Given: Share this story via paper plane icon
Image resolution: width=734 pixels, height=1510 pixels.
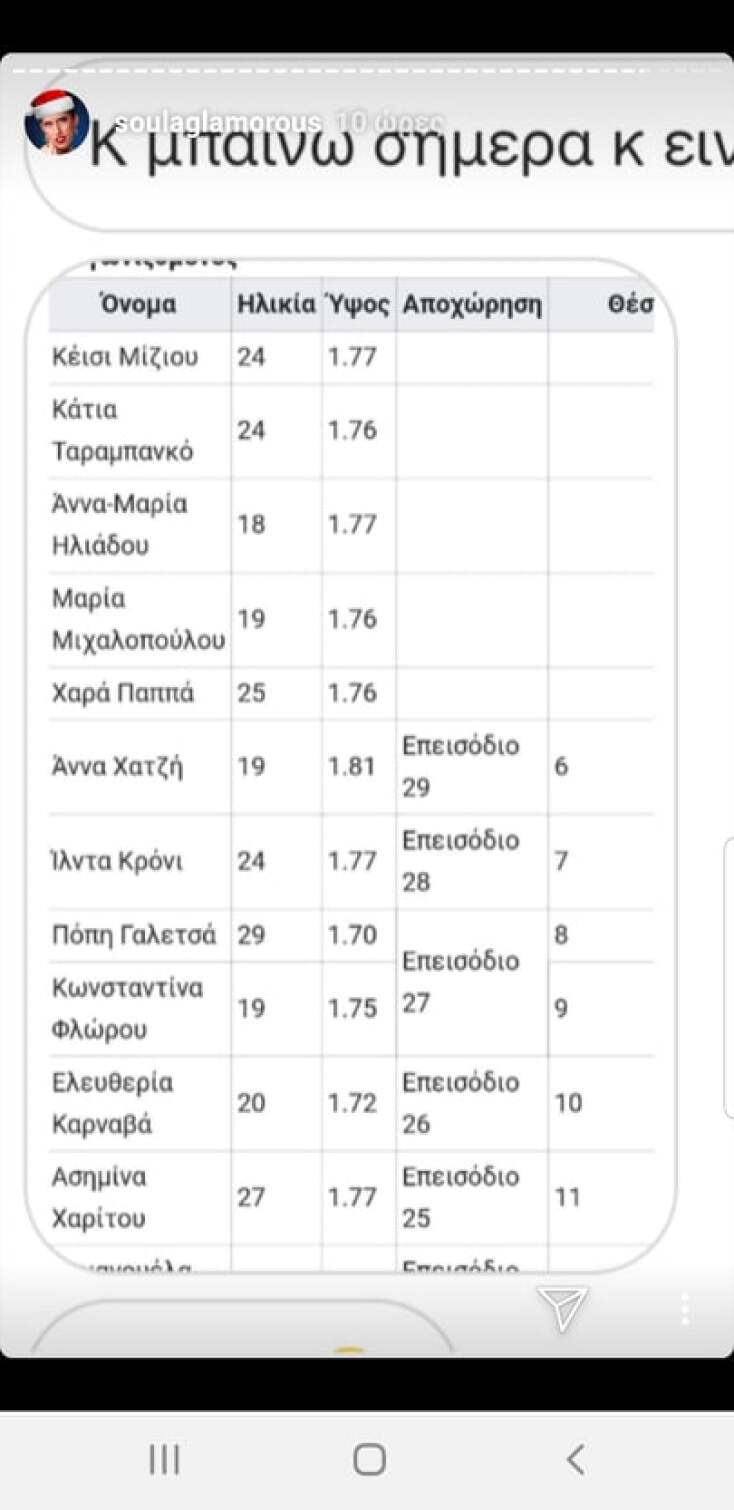Looking at the screenshot, I should [562, 1306].
